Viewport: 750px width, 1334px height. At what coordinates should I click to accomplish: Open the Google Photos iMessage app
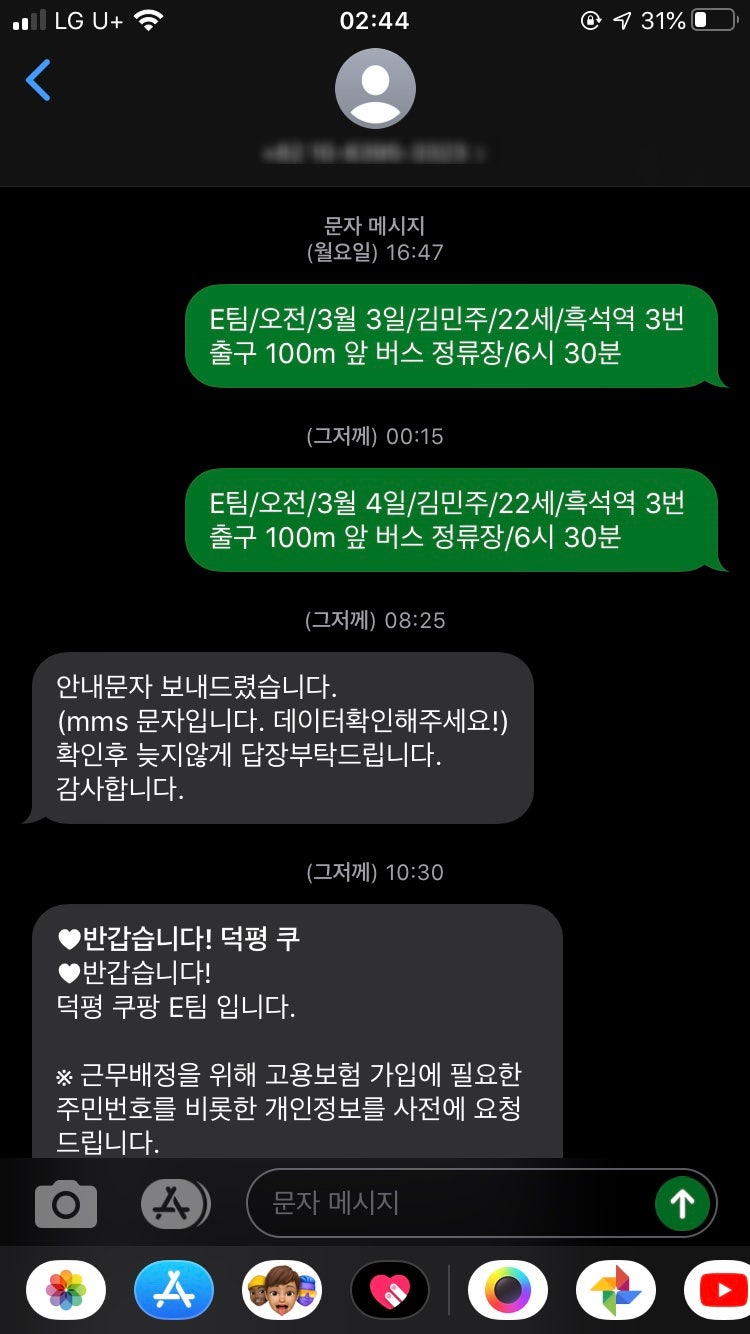click(616, 1290)
